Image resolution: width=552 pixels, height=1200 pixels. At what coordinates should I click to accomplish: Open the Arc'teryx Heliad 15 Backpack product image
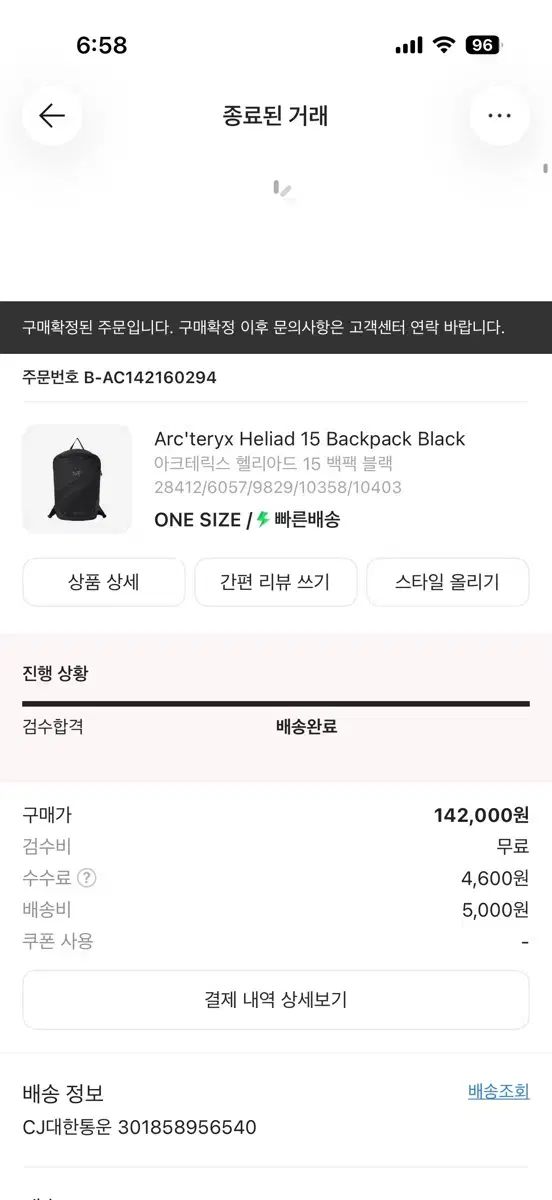tap(77, 479)
